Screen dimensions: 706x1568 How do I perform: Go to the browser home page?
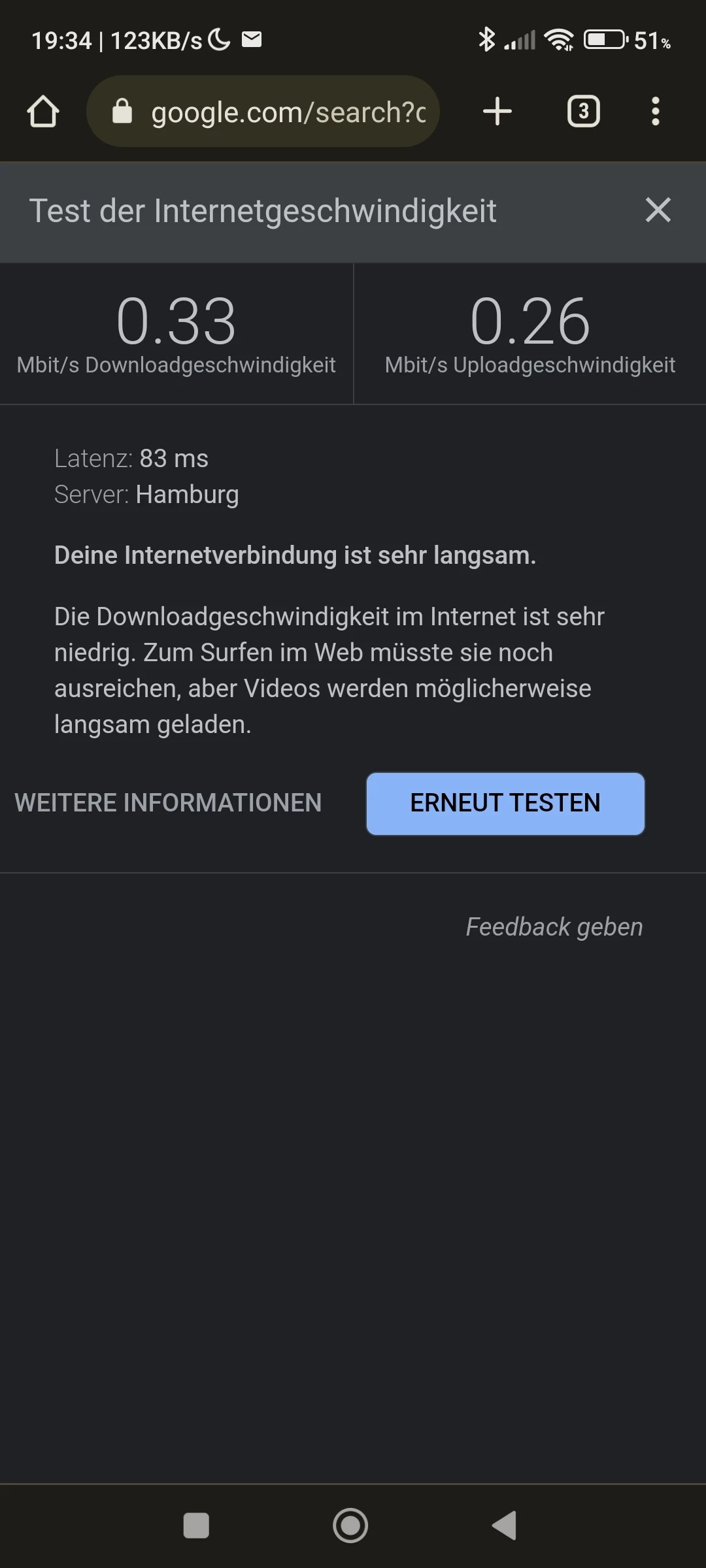[43, 112]
